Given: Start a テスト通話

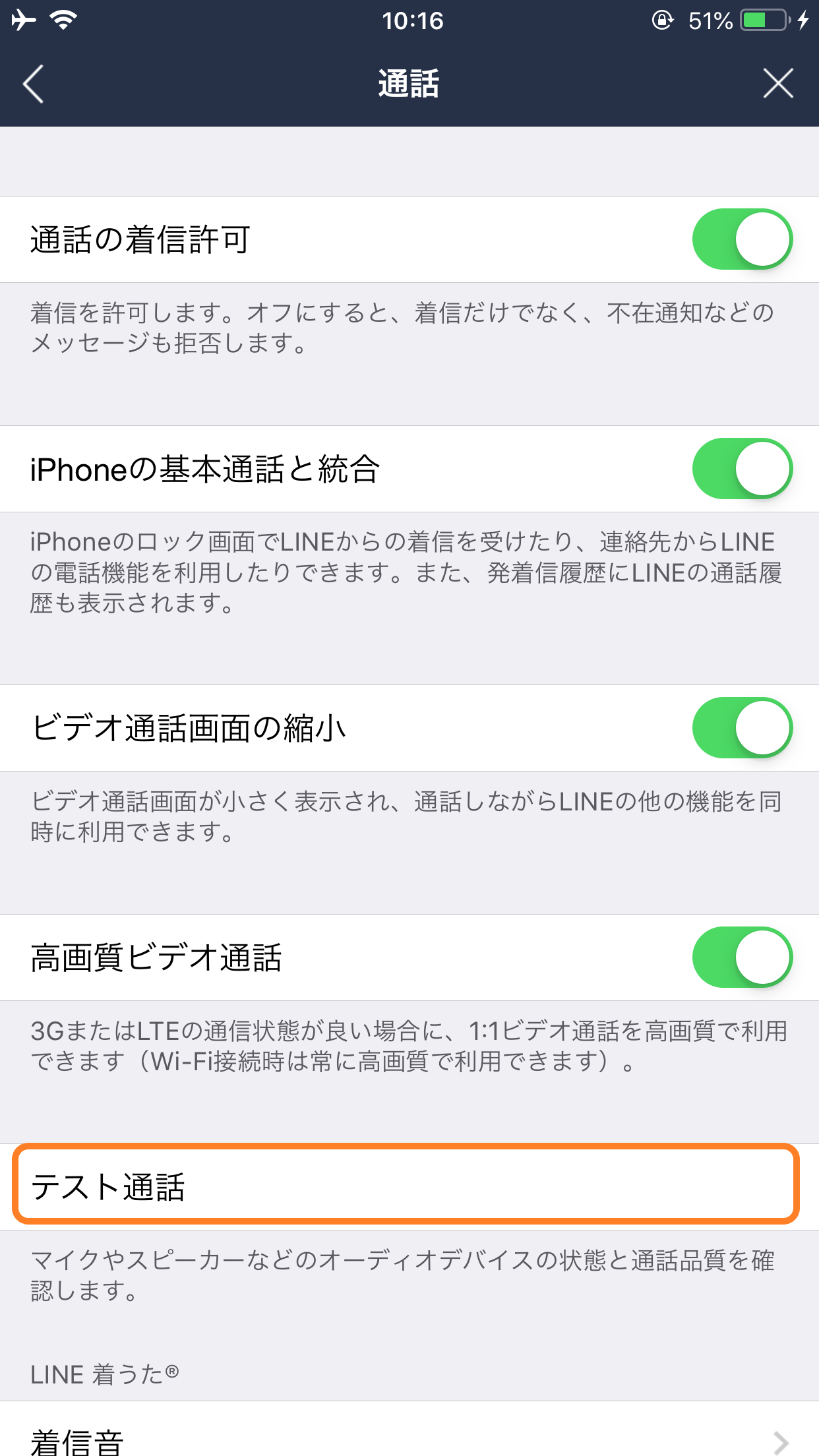Looking at the screenshot, I should click(406, 1187).
